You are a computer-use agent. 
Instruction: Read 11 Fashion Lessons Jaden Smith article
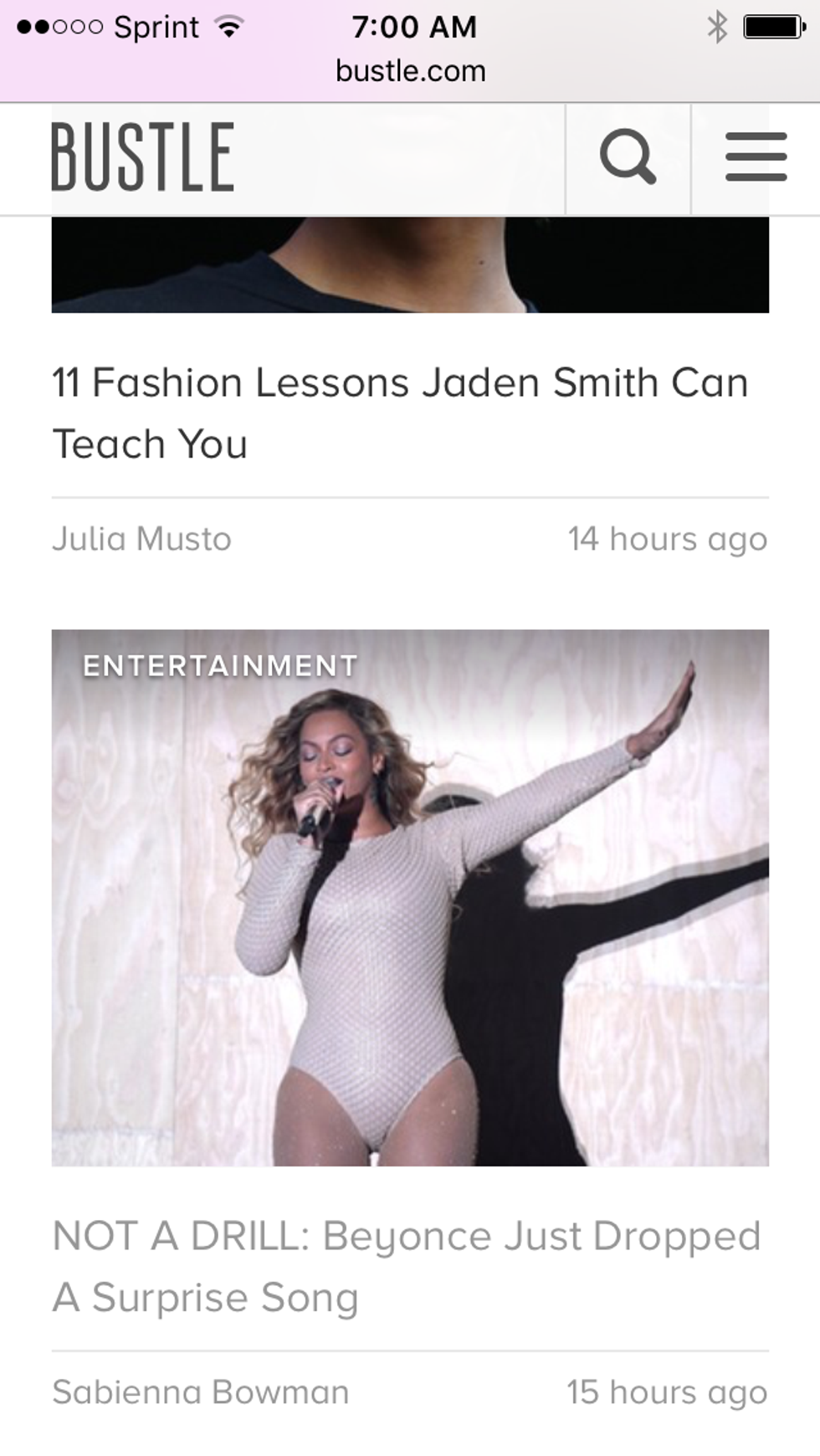point(400,413)
